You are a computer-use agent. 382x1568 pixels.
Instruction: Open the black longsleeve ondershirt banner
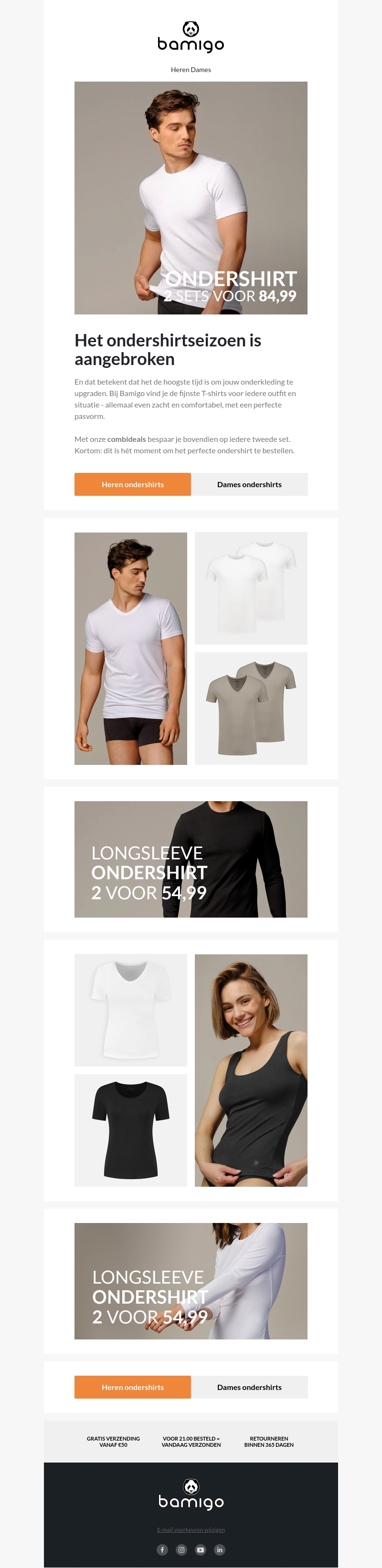tap(191, 859)
